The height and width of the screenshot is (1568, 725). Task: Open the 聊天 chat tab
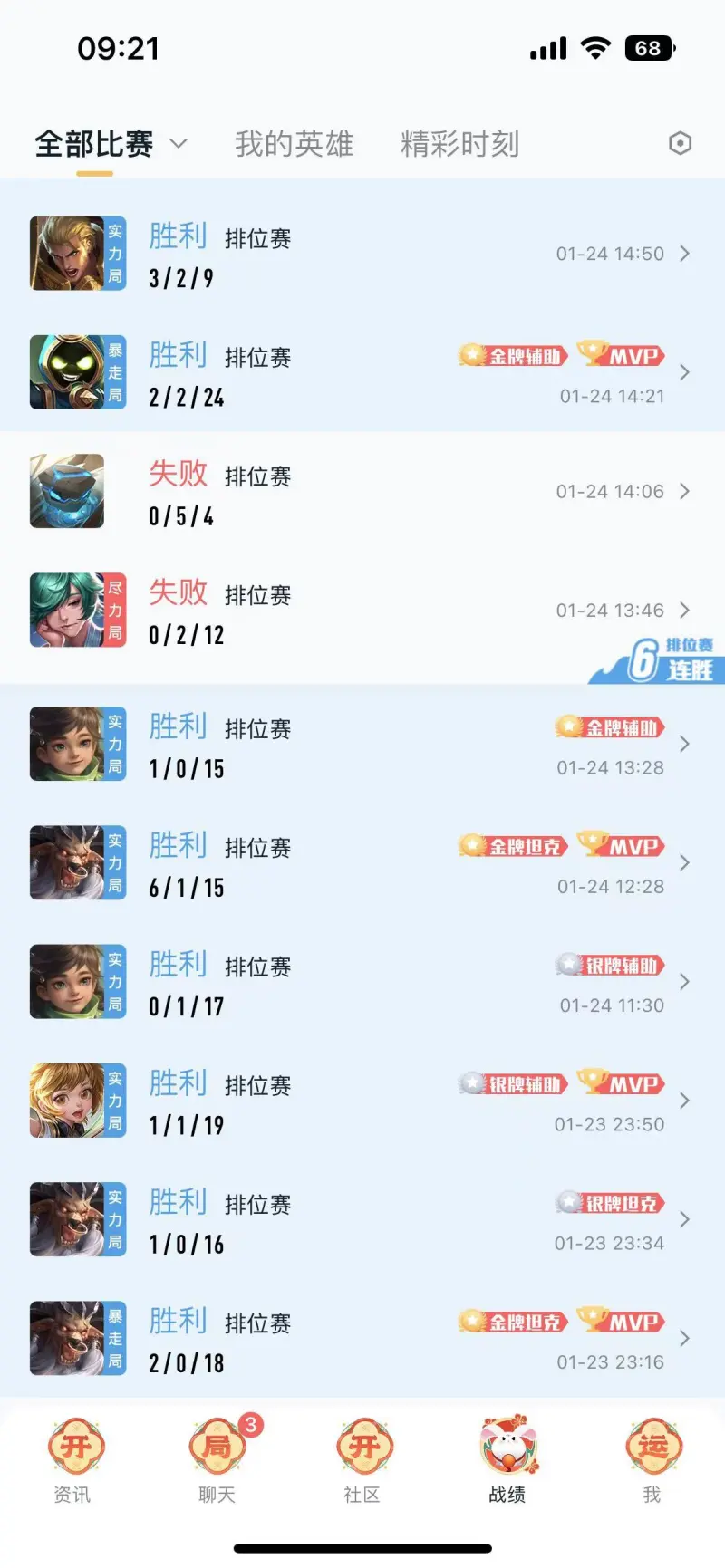(x=217, y=1460)
